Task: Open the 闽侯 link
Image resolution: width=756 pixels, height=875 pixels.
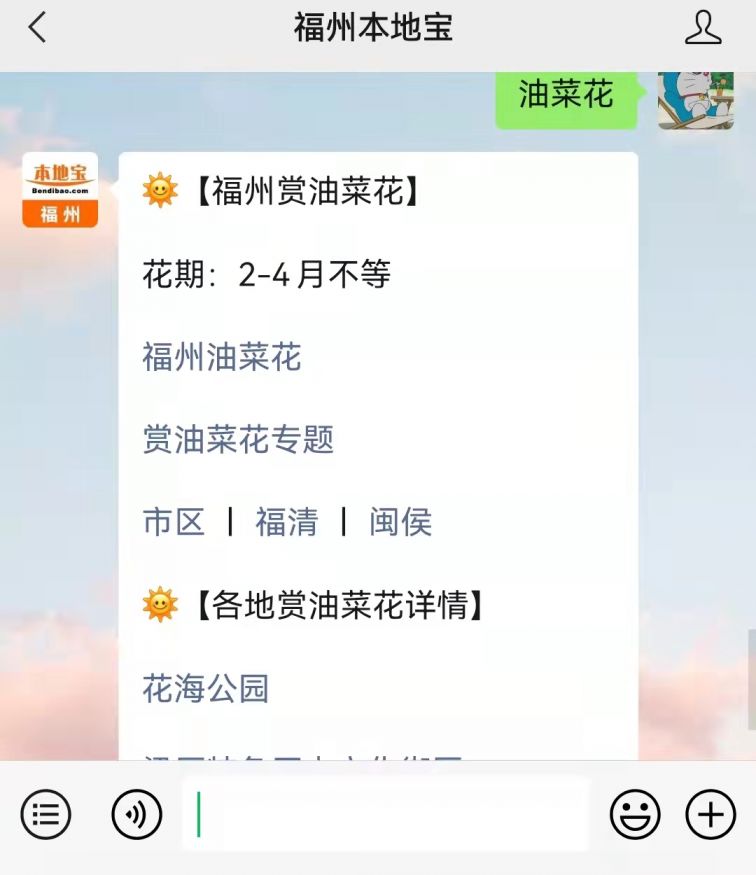Action: click(400, 521)
